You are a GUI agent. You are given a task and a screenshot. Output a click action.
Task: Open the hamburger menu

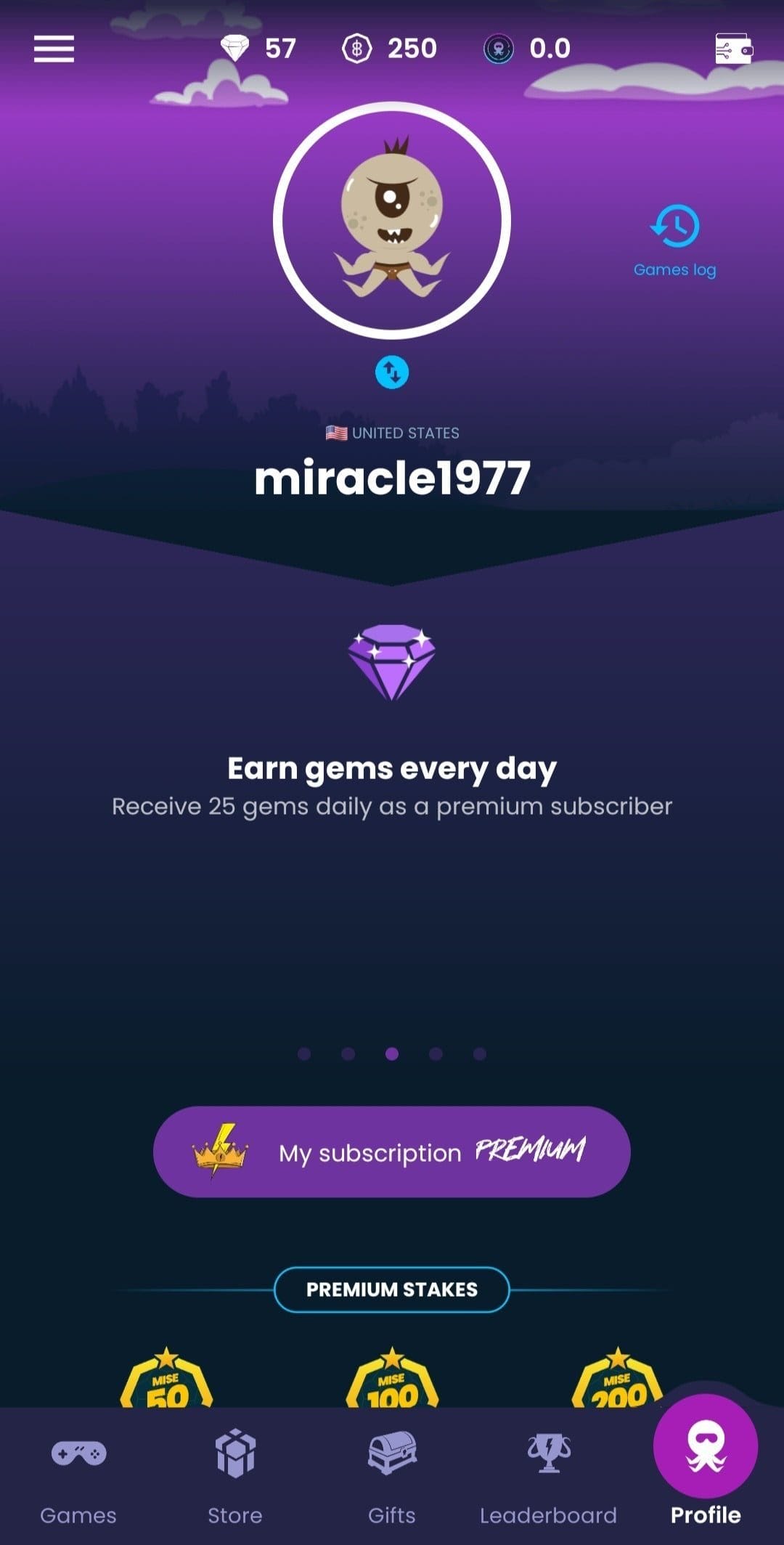click(x=54, y=49)
